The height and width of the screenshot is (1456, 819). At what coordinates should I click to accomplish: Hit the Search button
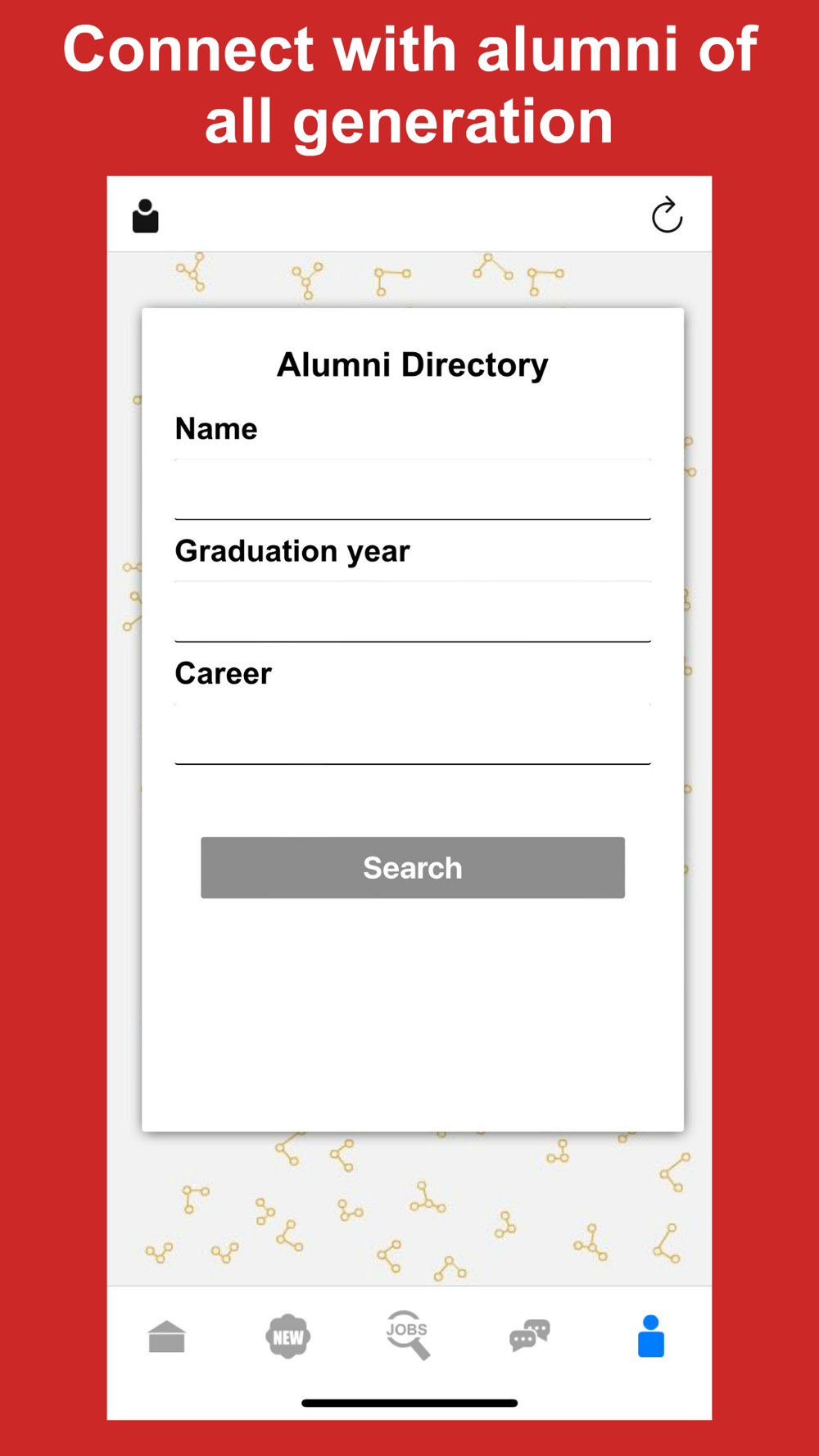[413, 868]
